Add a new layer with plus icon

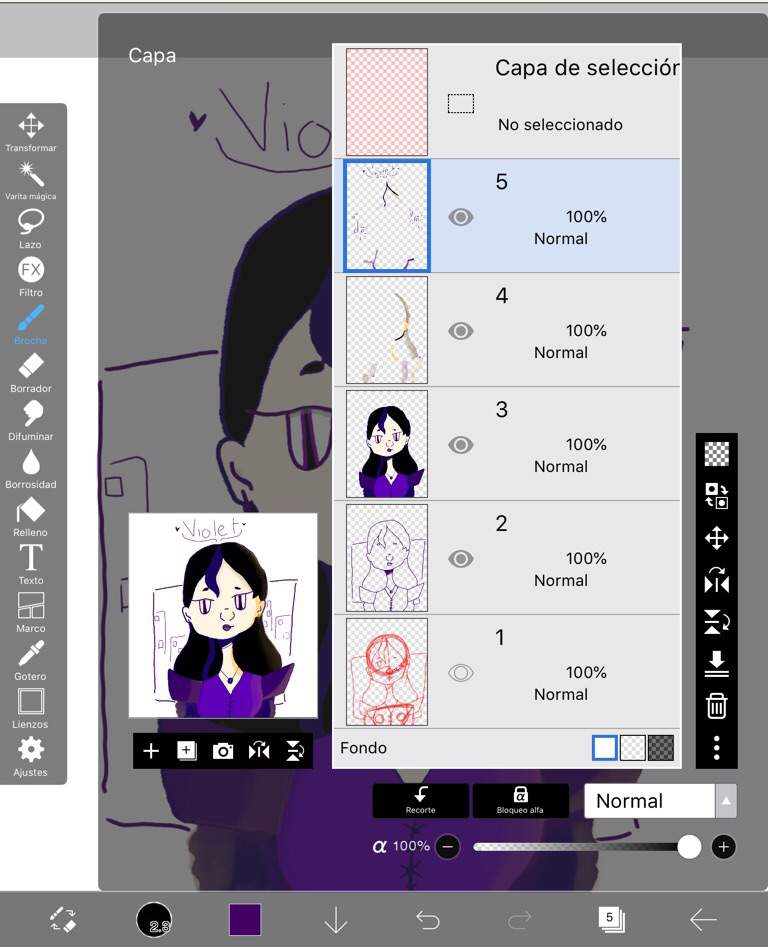click(151, 751)
